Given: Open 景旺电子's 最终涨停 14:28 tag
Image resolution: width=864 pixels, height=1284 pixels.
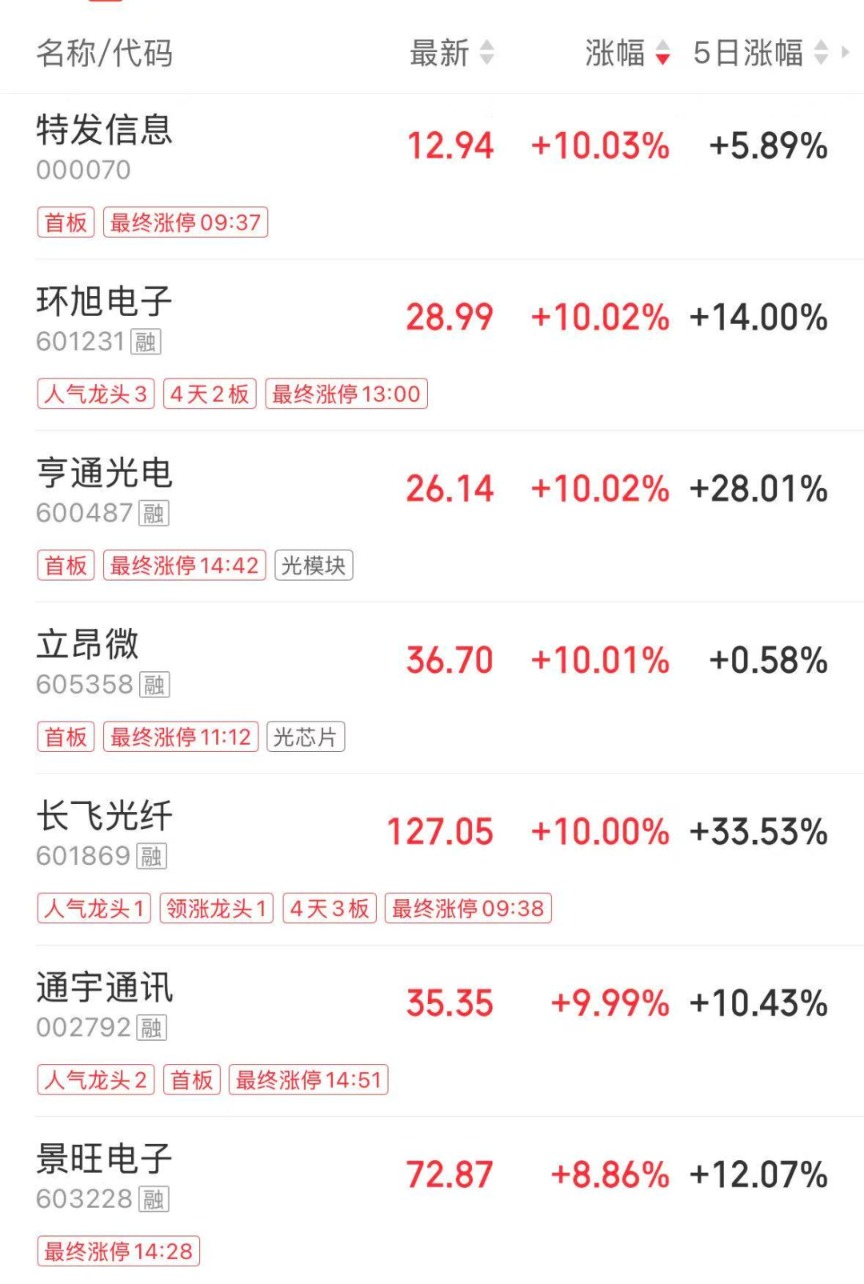Looking at the screenshot, I should click(117, 1250).
